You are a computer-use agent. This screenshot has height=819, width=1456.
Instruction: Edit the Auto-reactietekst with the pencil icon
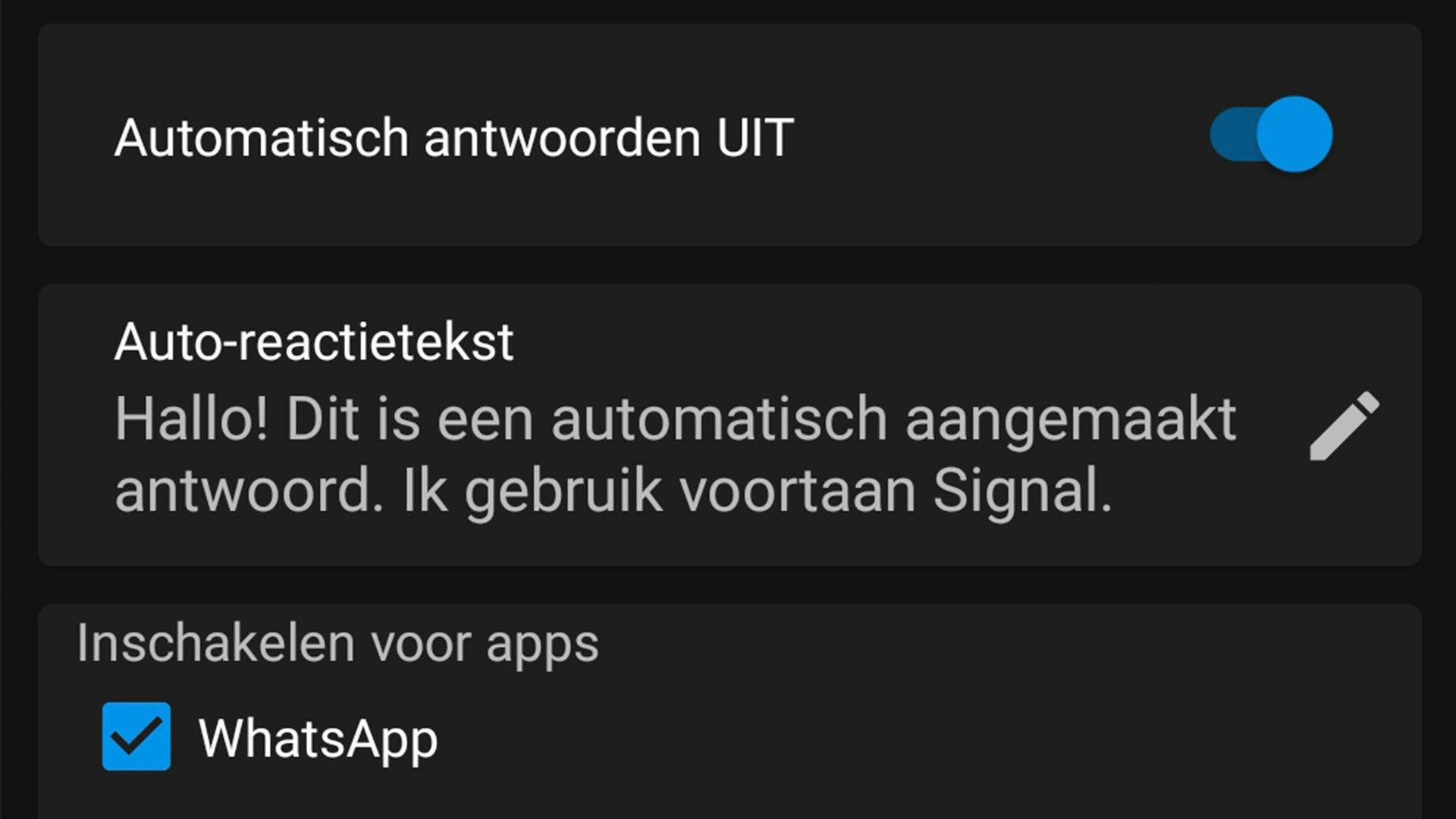tap(1344, 425)
